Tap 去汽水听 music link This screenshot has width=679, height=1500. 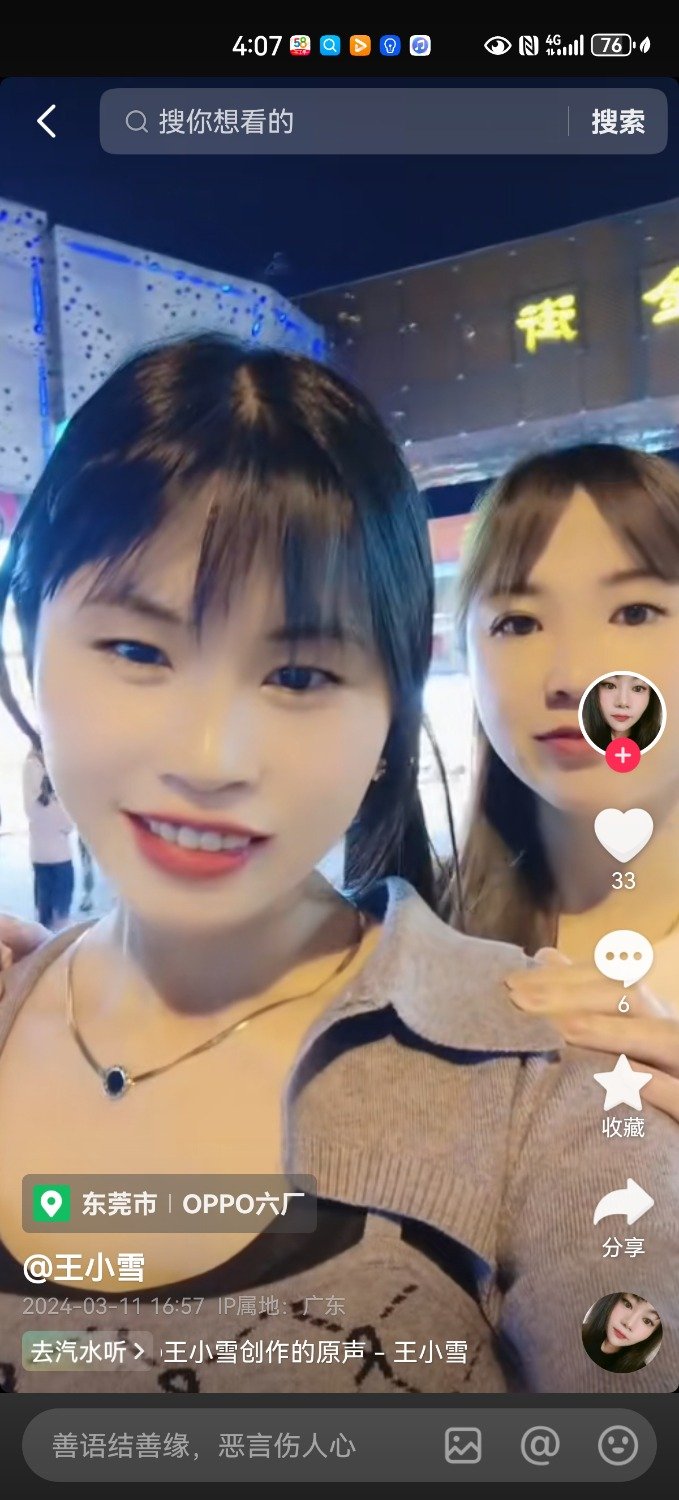coord(88,1352)
